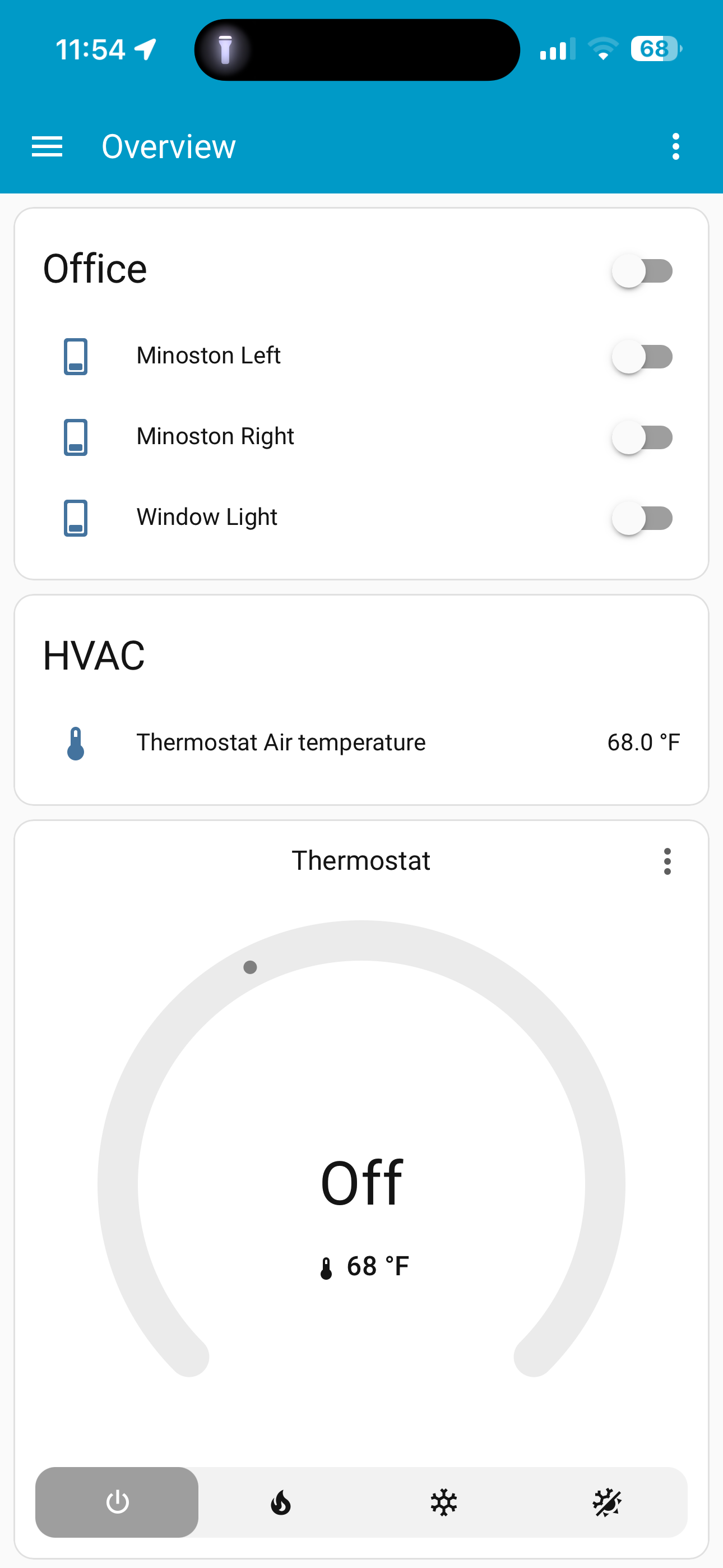The height and width of the screenshot is (1568, 723).
Task: Open Minoston Left device details
Action: coord(208,356)
